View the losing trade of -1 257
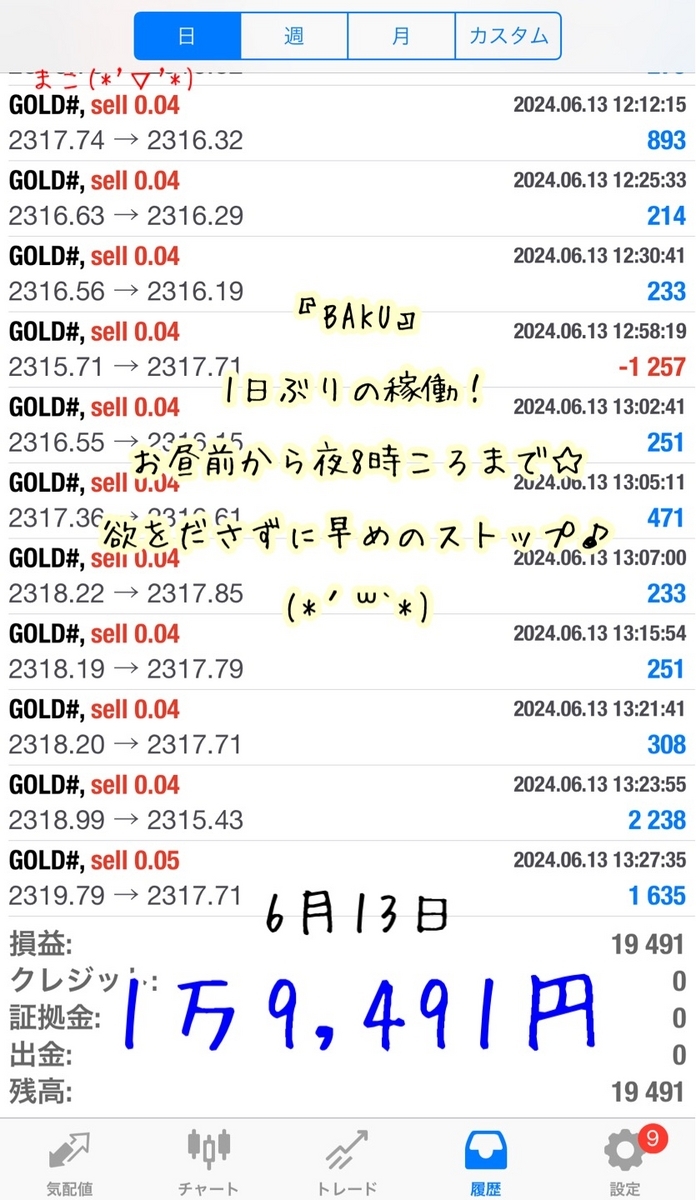Viewport: 696px width, 1200px height. 347,349
